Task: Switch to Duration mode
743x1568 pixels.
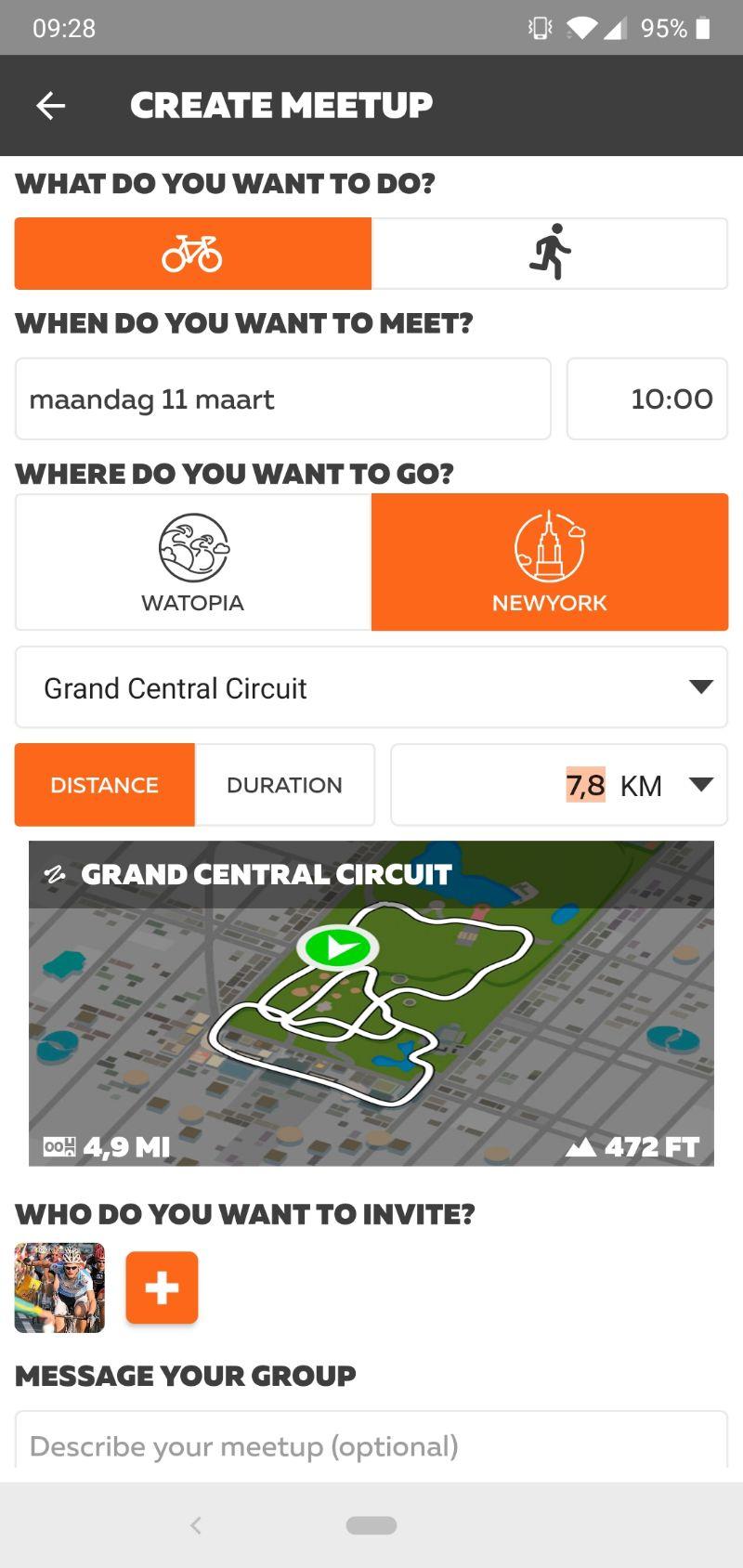Action: coord(284,785)
